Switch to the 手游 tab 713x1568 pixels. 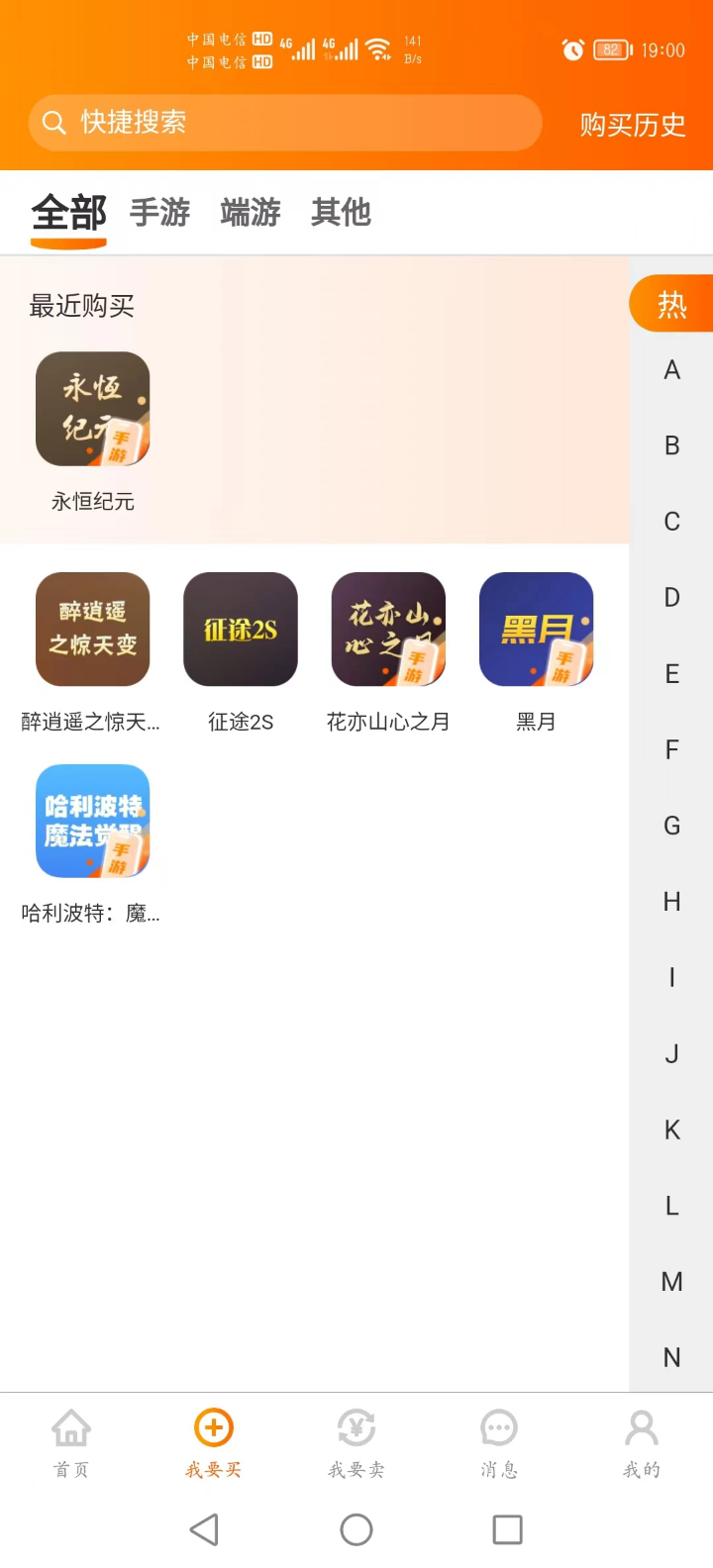click(x=159, y=212)
